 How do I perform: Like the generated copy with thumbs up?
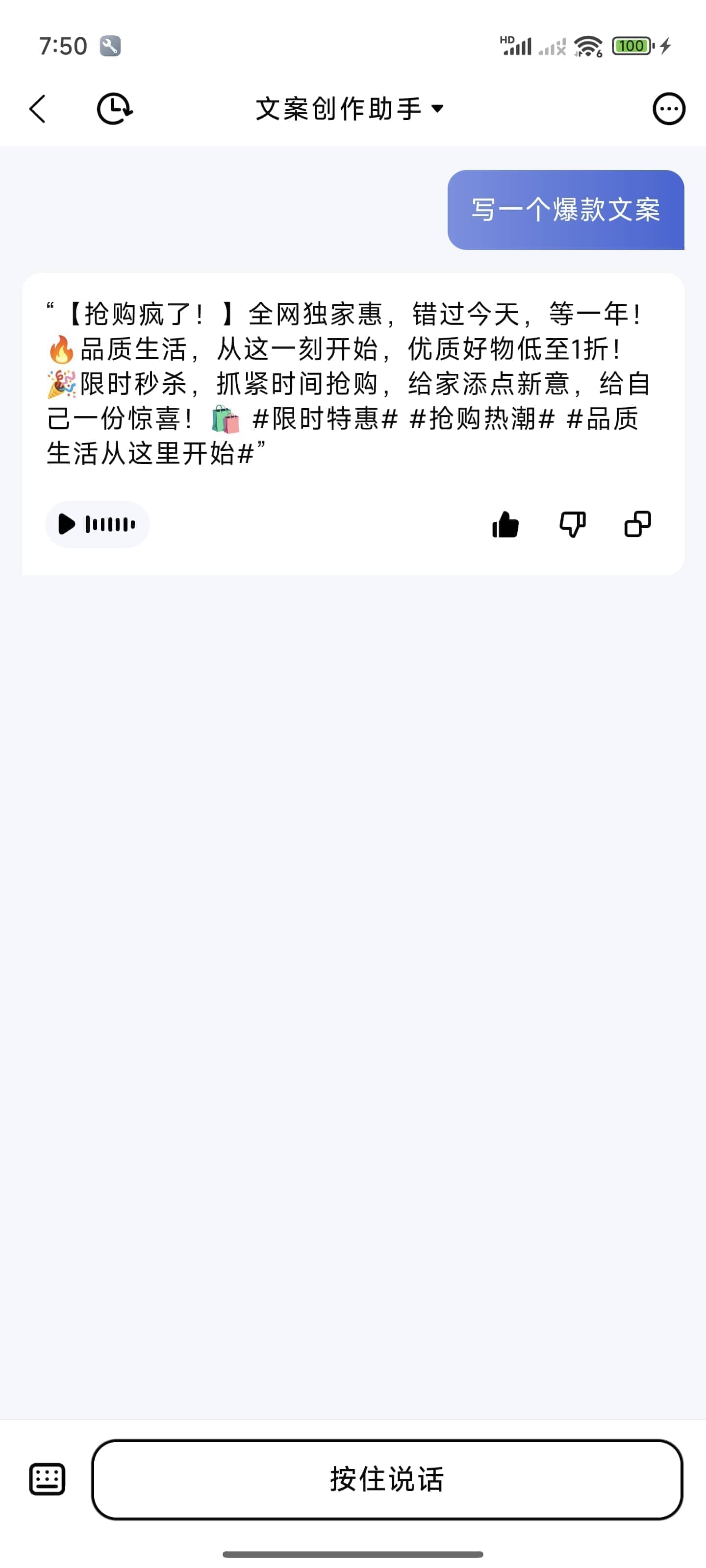(505, 524)
